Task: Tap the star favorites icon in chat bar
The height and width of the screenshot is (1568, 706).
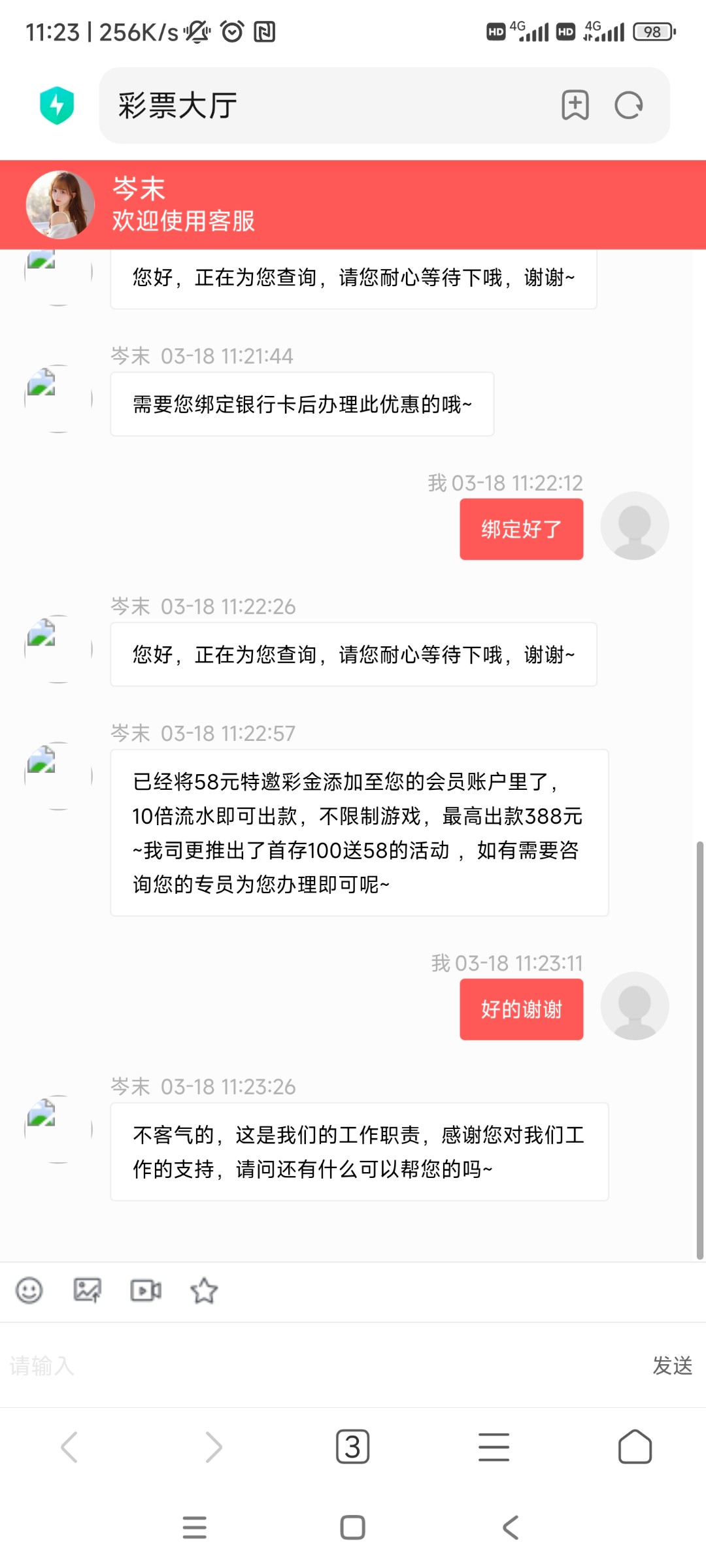Action: 203,1290
